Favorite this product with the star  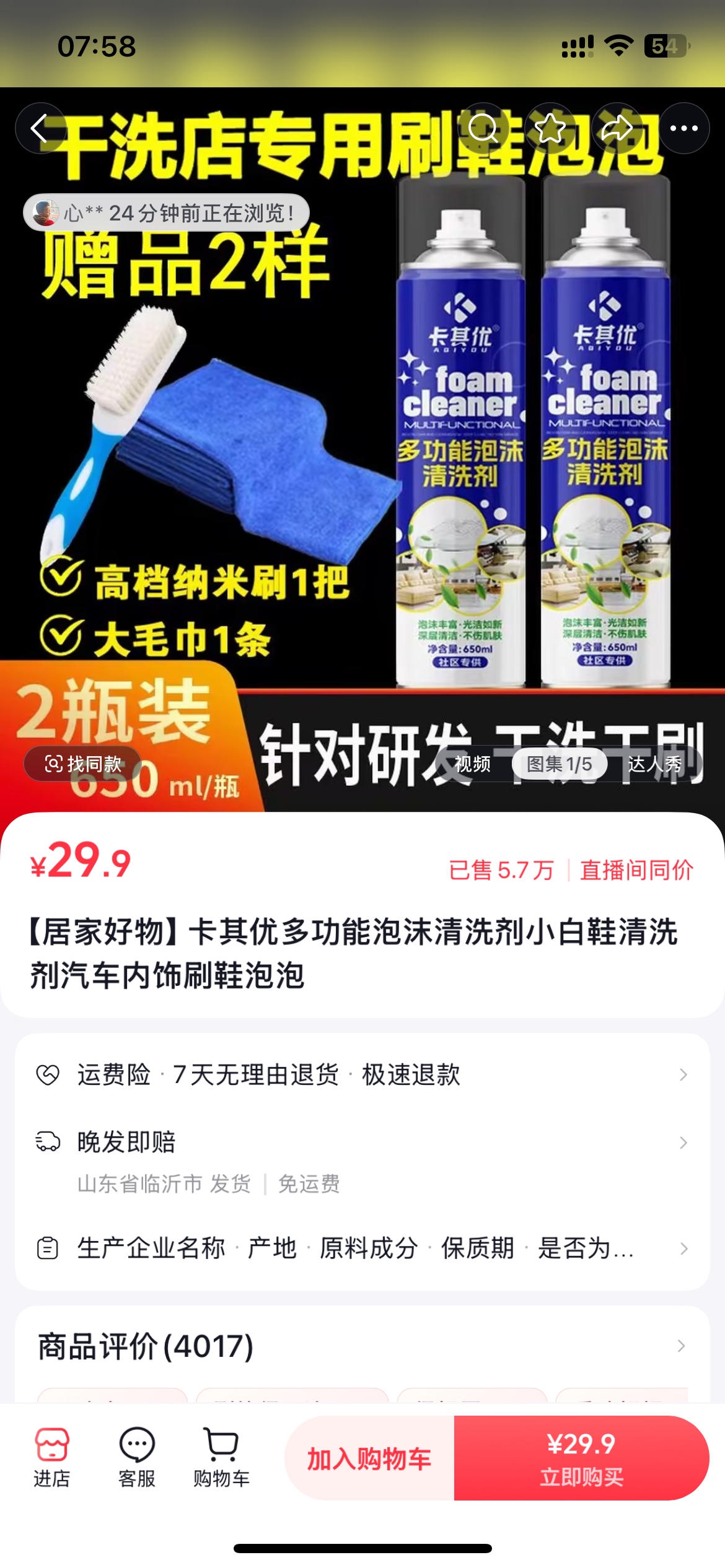point(550,128)
